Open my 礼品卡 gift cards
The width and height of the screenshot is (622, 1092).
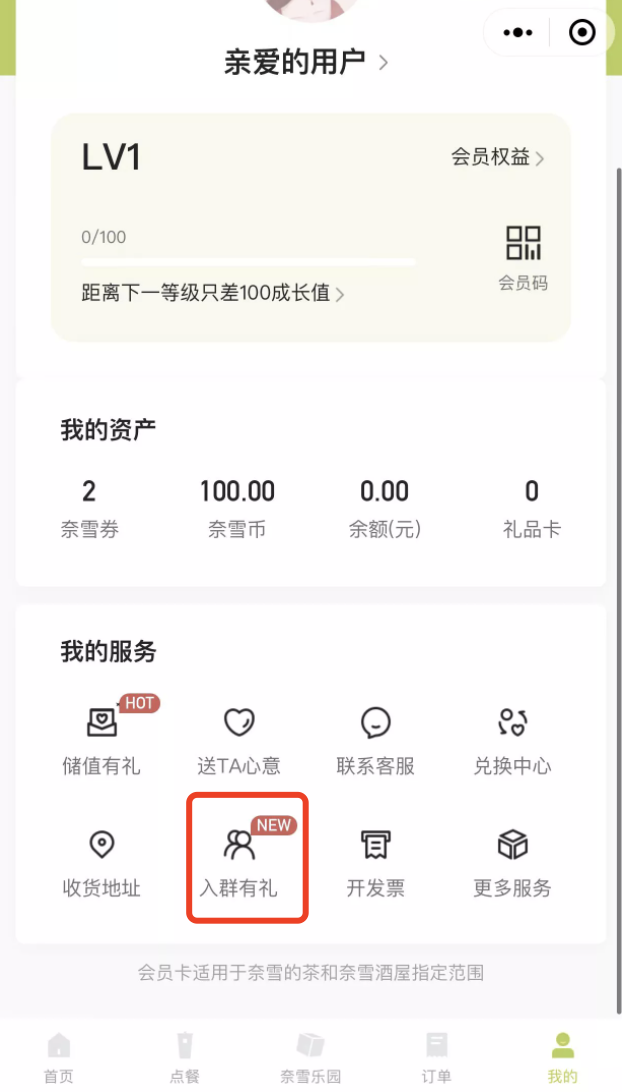coord(532,509)
